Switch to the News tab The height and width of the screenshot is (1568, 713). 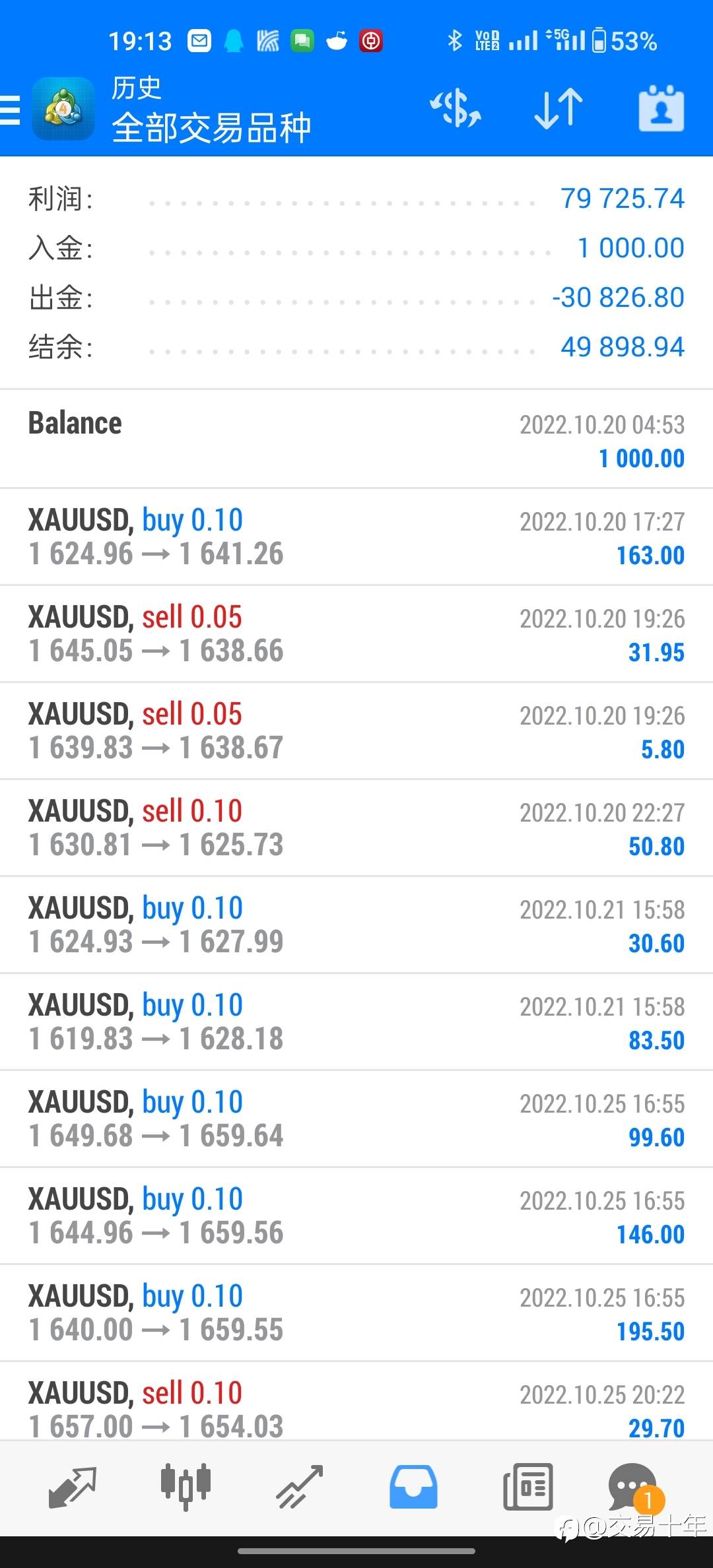pyautogui.click(x=527, y=1487)
